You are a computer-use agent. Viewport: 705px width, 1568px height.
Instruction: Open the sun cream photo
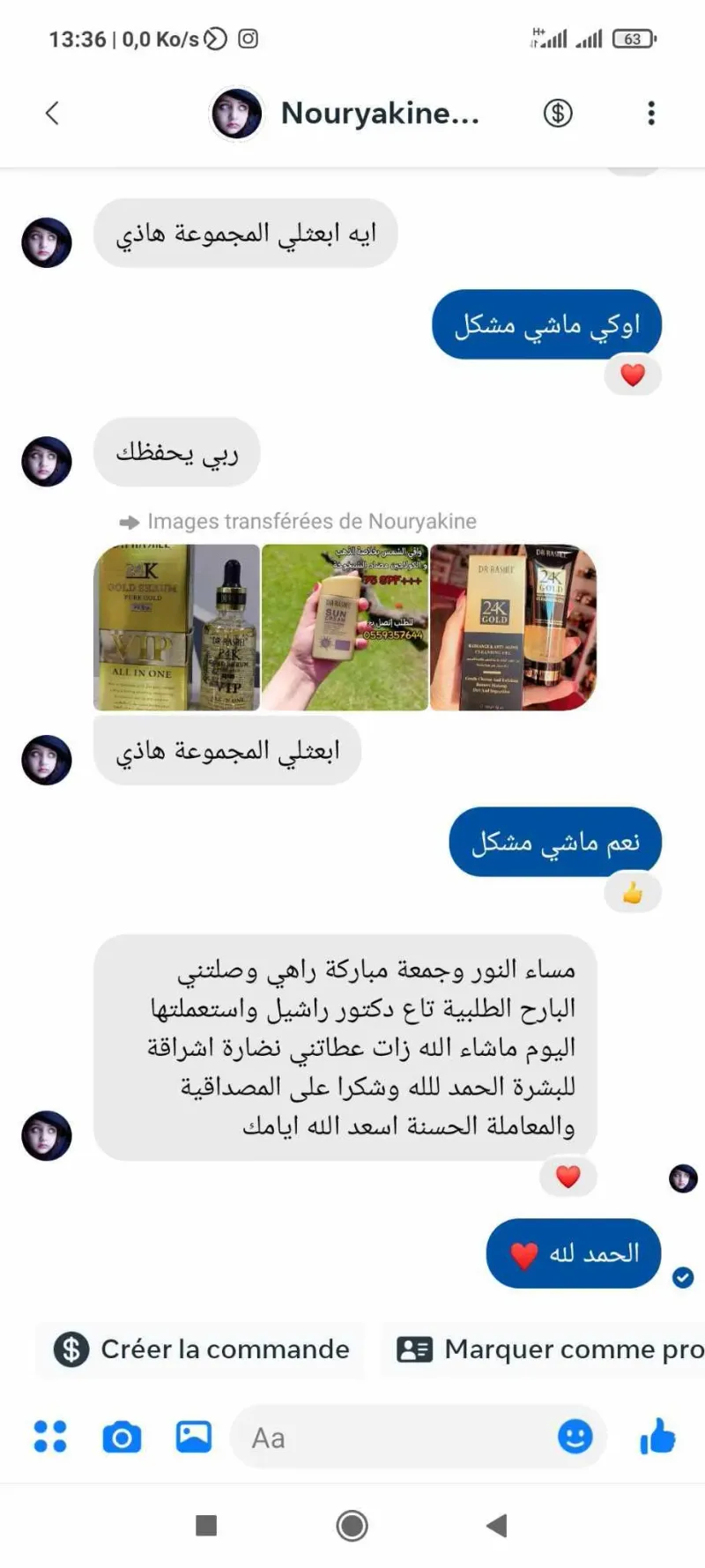[345, 628]
